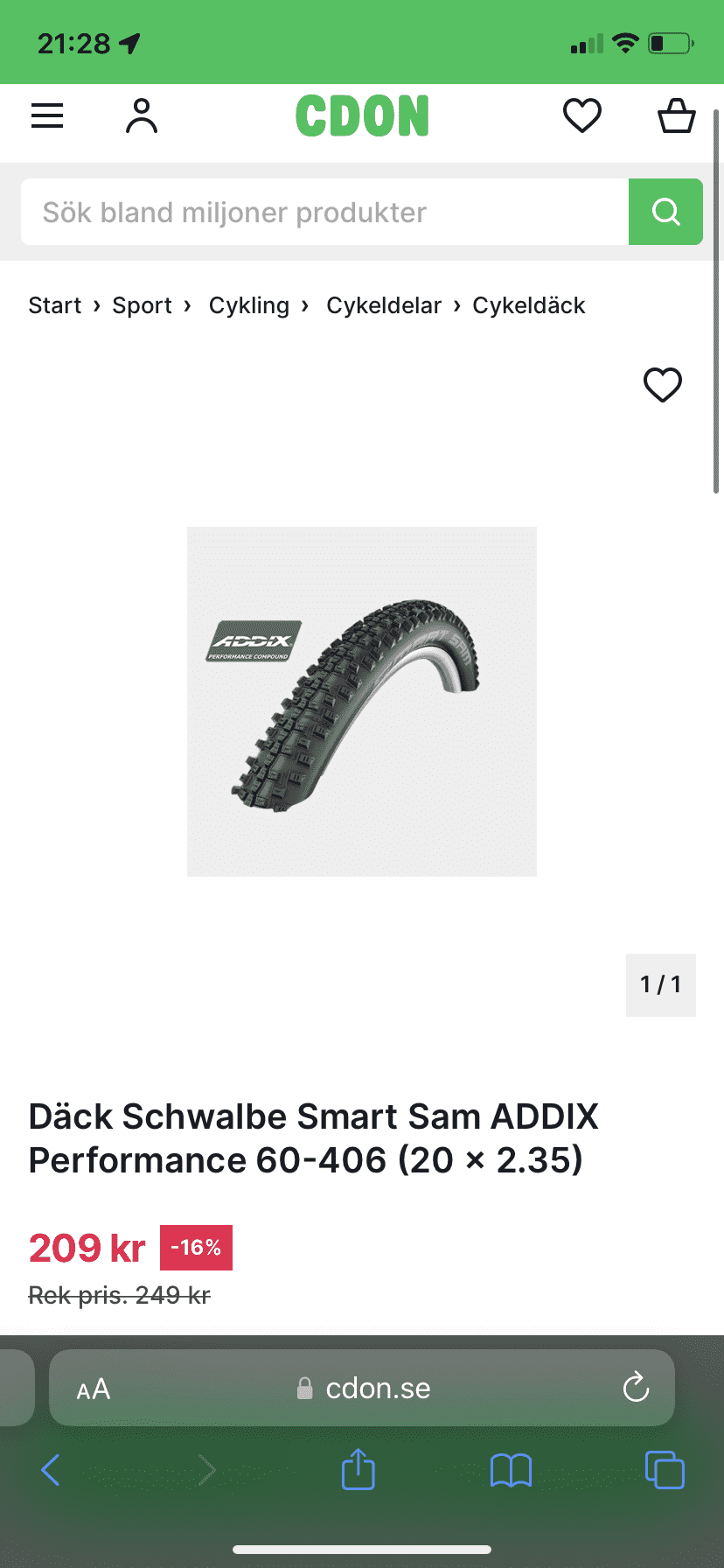Add this tire to favorites
This screenshot has width=724, height=1568.
662,385
